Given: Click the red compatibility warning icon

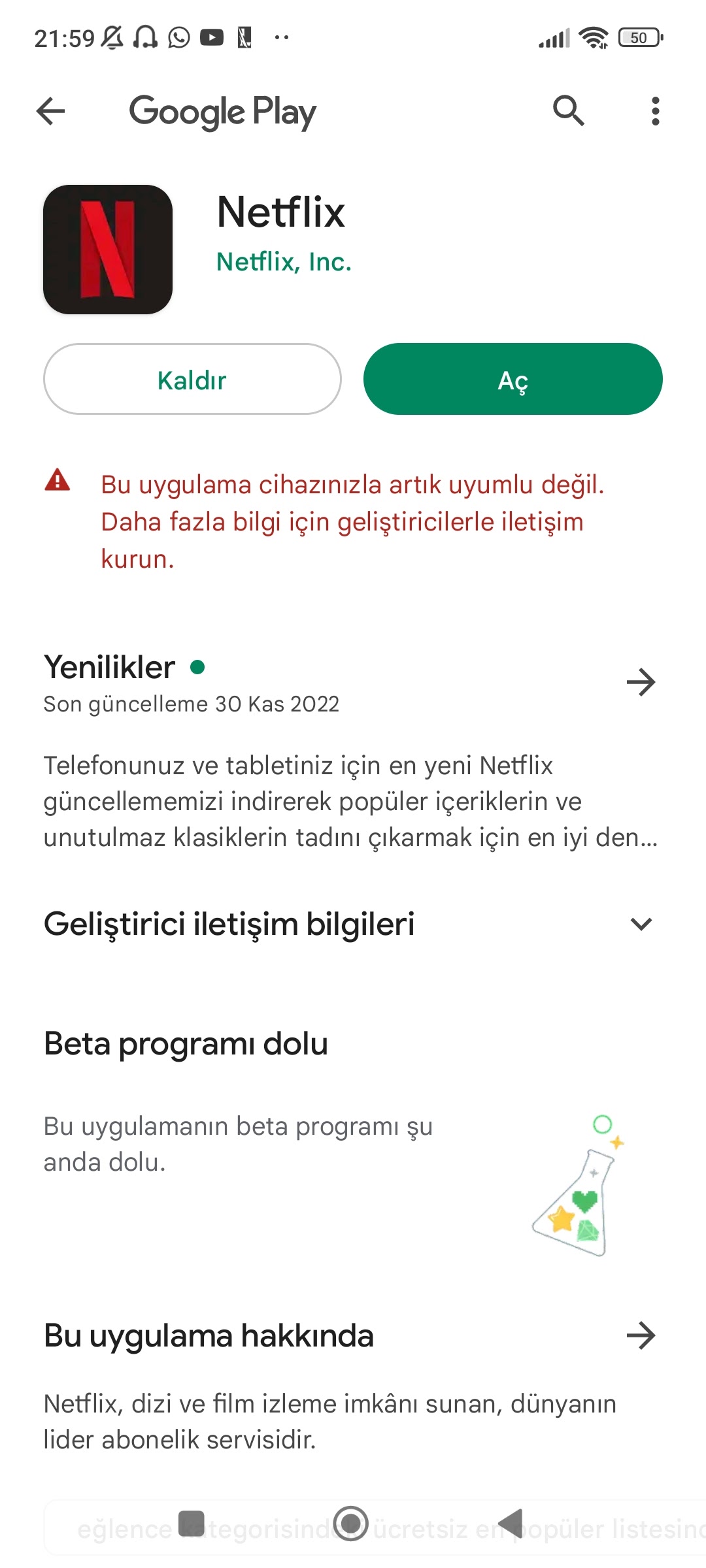Looking at the screenshot, I should [58, 483].
